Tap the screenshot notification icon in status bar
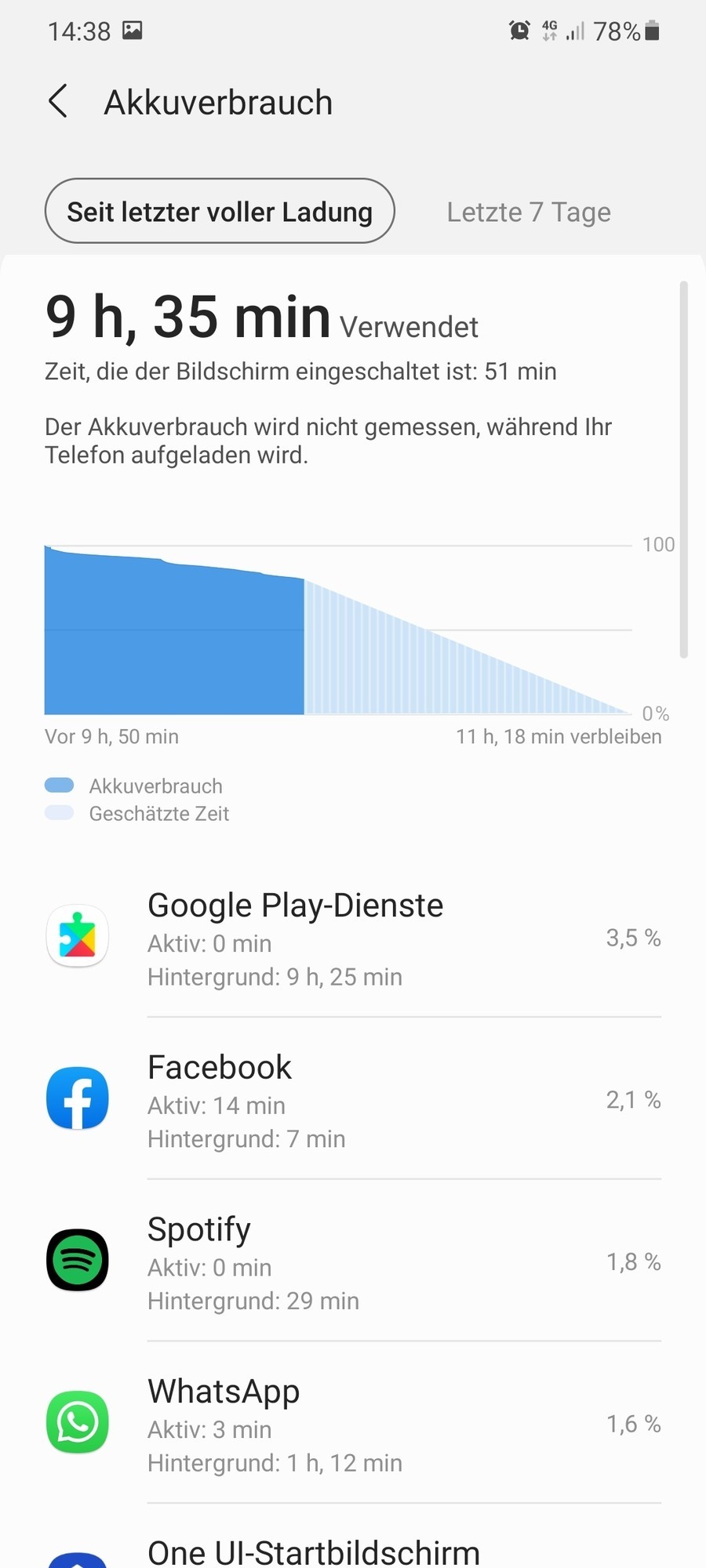Screen dimensions: 706x1568 point(133,30)
